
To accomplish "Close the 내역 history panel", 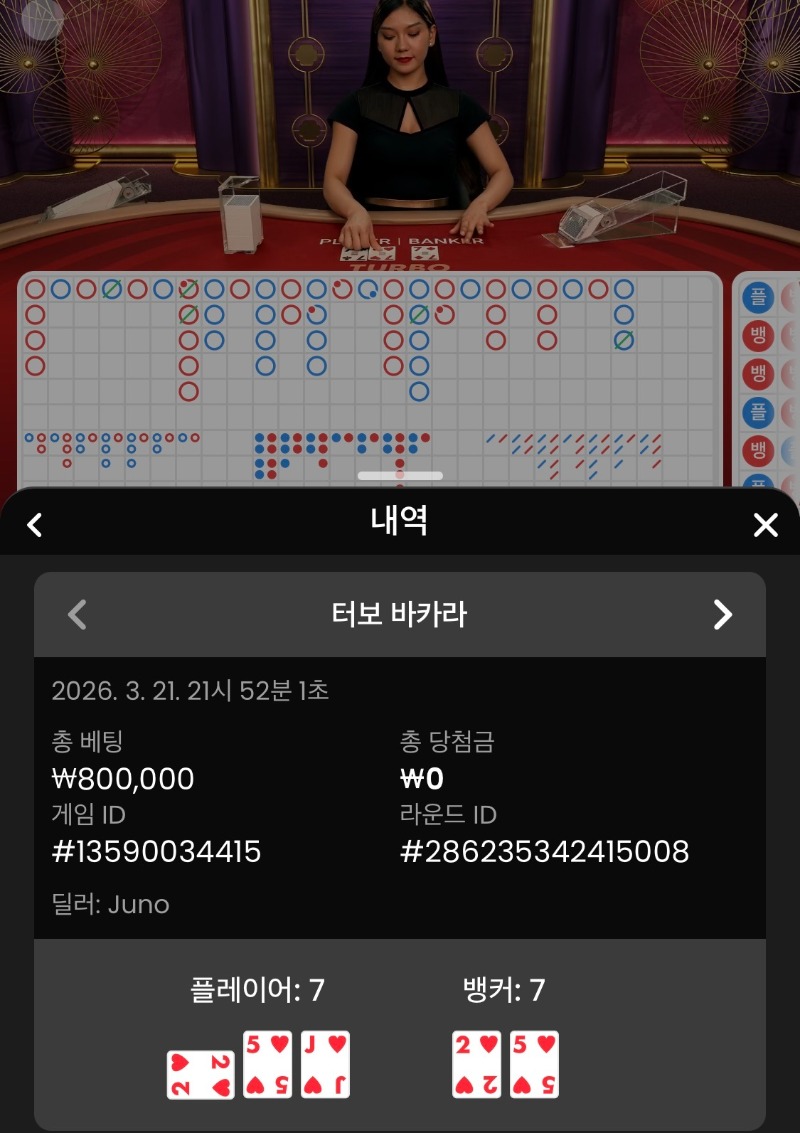I will [x=765, y=525].
